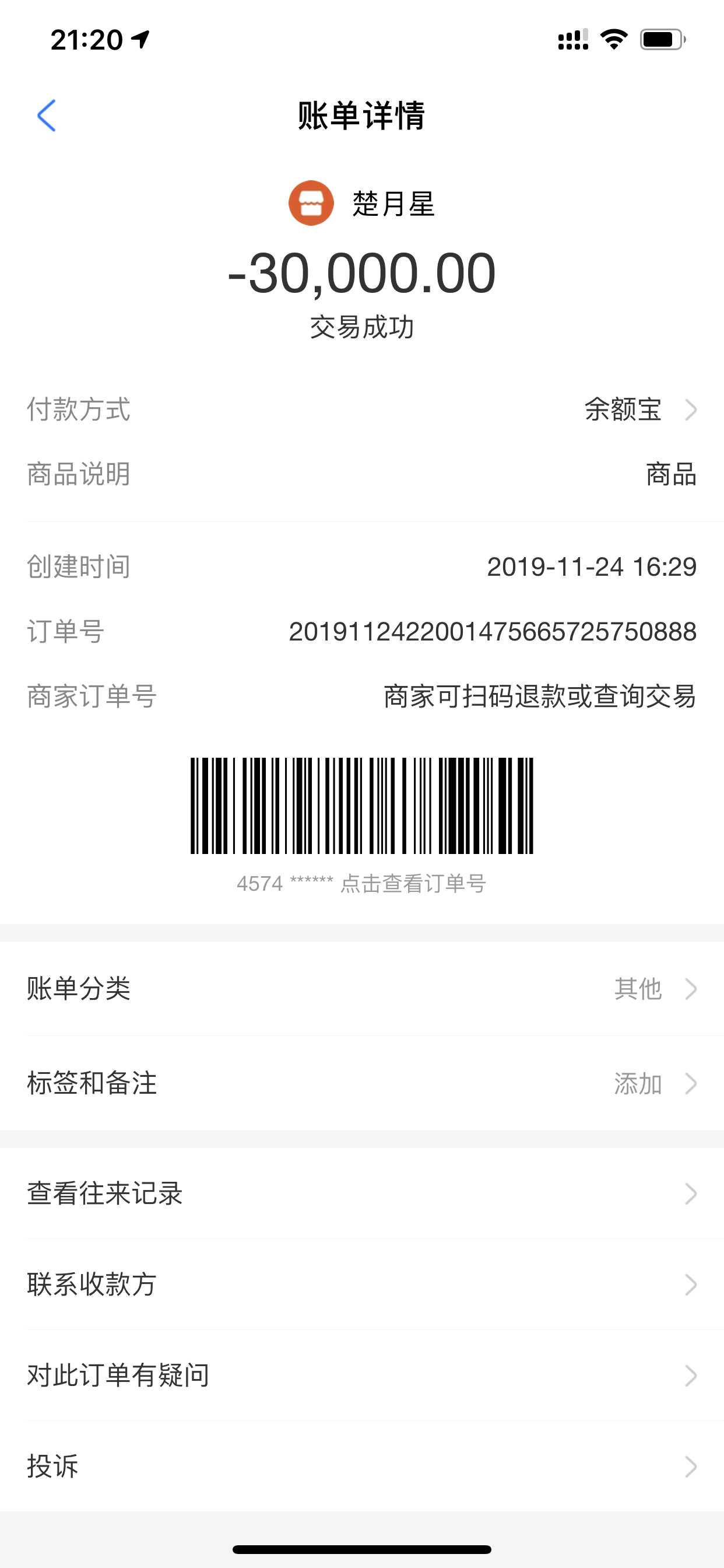The width and height of the screenshot is (724, 1568).
Task: Select 联系收款方
Action: point(361,1284)
